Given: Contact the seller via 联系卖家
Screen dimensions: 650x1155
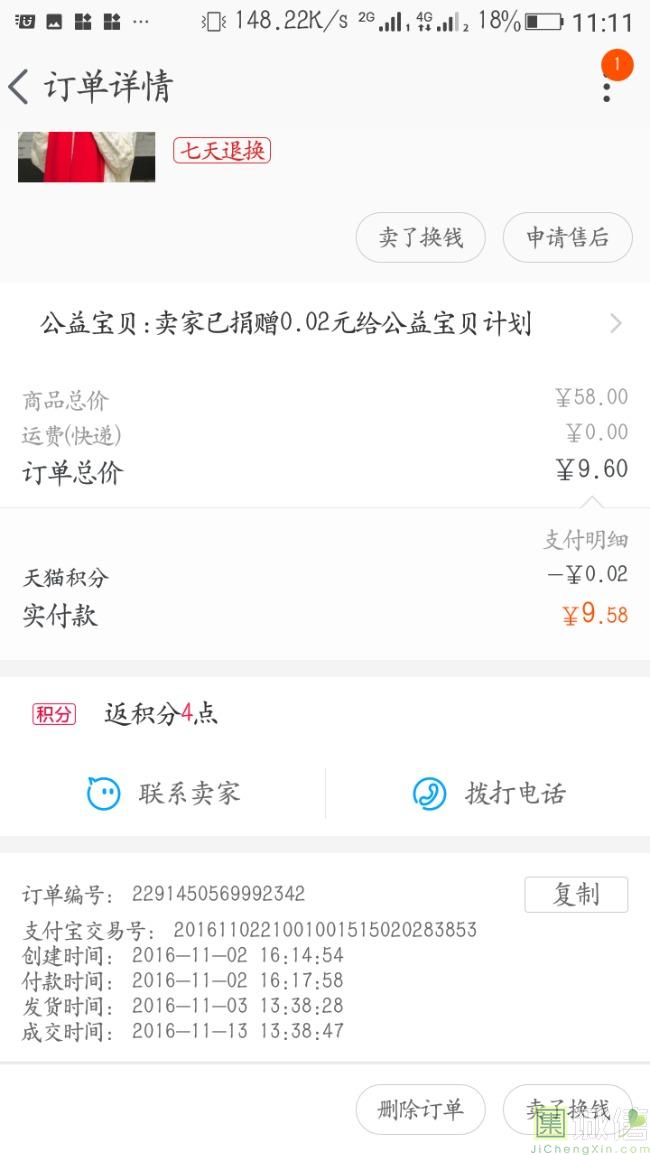Looking at the screenshot, I should click(x=164, y=794).
